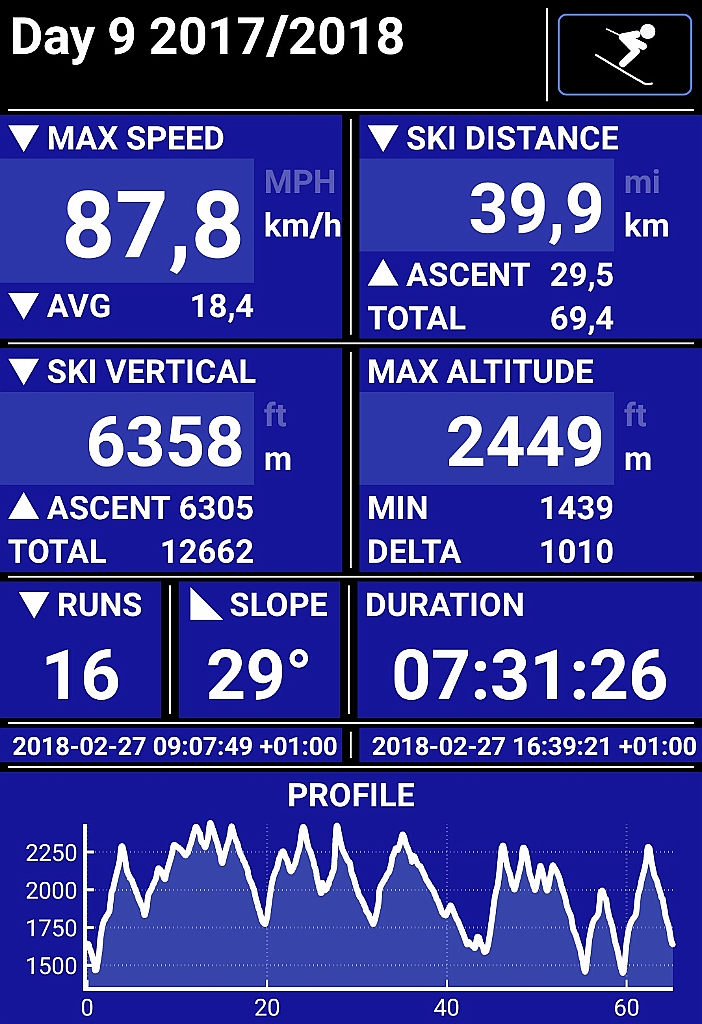Image resolution: width=702 pixels, height=1024 pixels.
Task: Tap the skier activity icon
Action: (624, 55)
